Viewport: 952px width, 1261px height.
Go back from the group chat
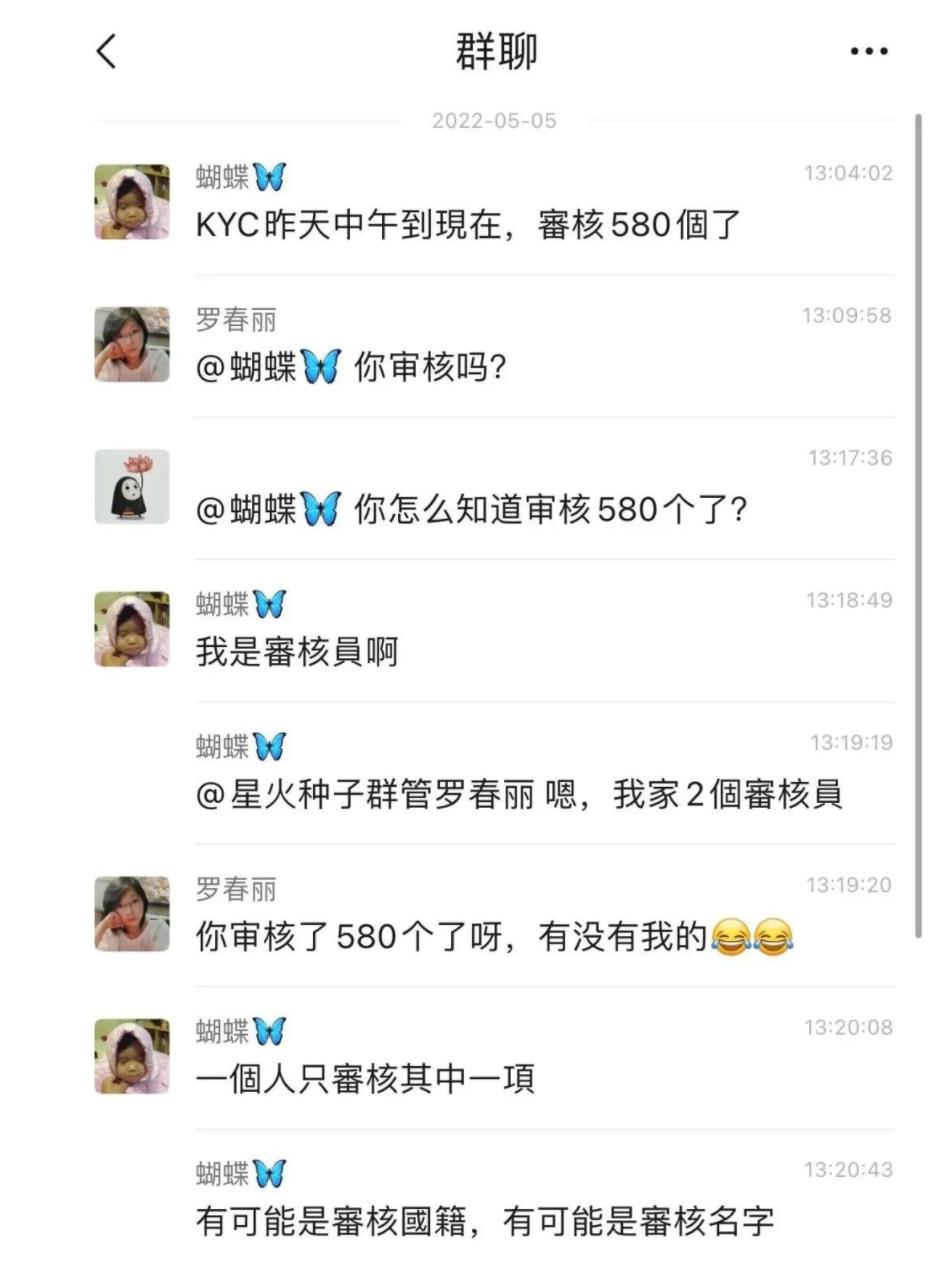(x=107, y=51)
